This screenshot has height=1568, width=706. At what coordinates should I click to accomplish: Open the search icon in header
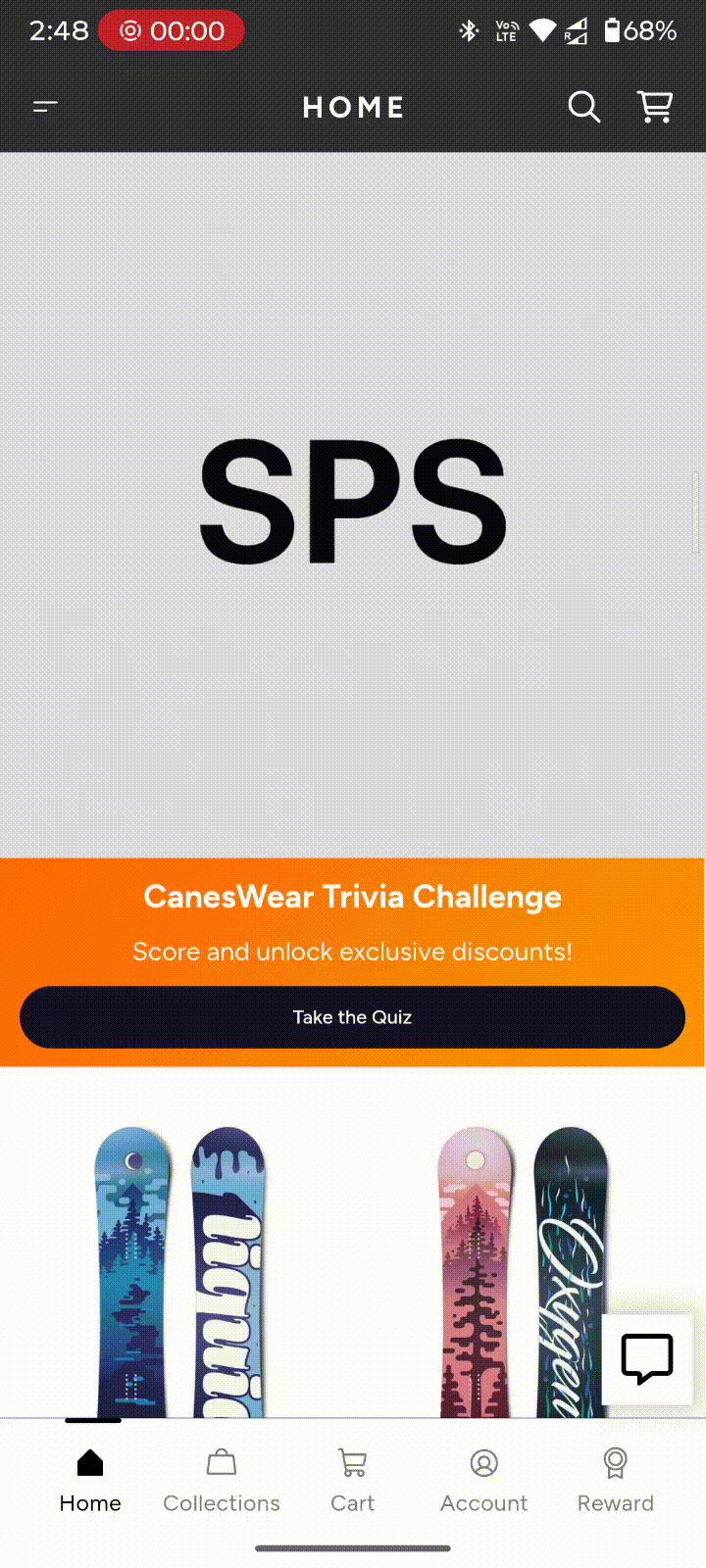point(583,107)
